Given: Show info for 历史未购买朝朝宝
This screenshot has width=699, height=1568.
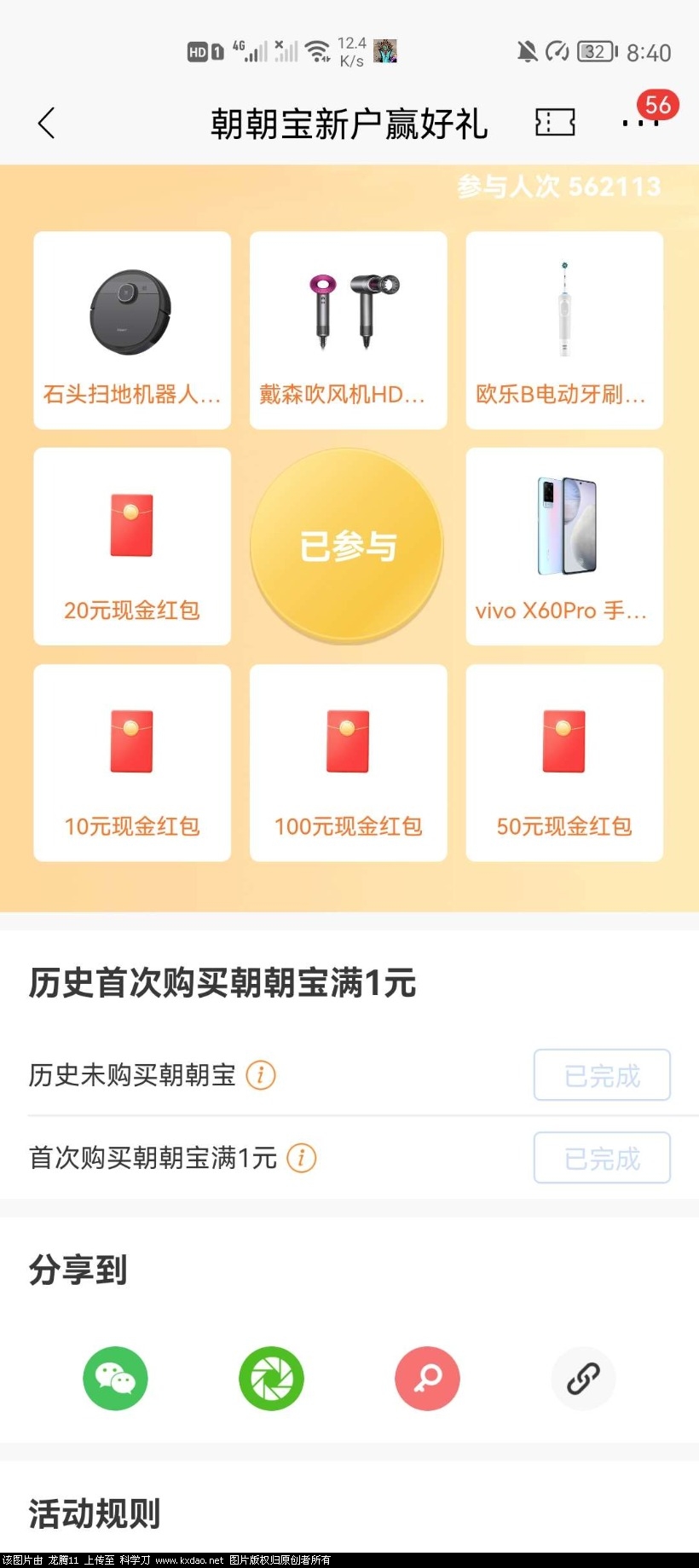Looking at the screenshot, I should coord(261,1074).
